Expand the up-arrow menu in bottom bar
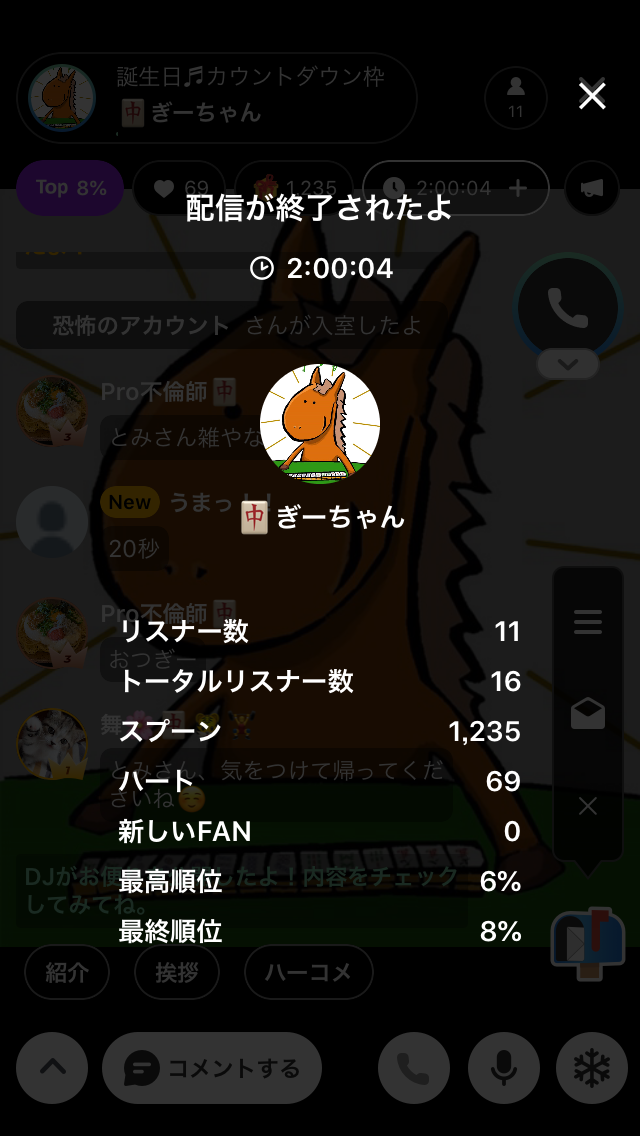 pyautogui.click(x=52, y=1068)
